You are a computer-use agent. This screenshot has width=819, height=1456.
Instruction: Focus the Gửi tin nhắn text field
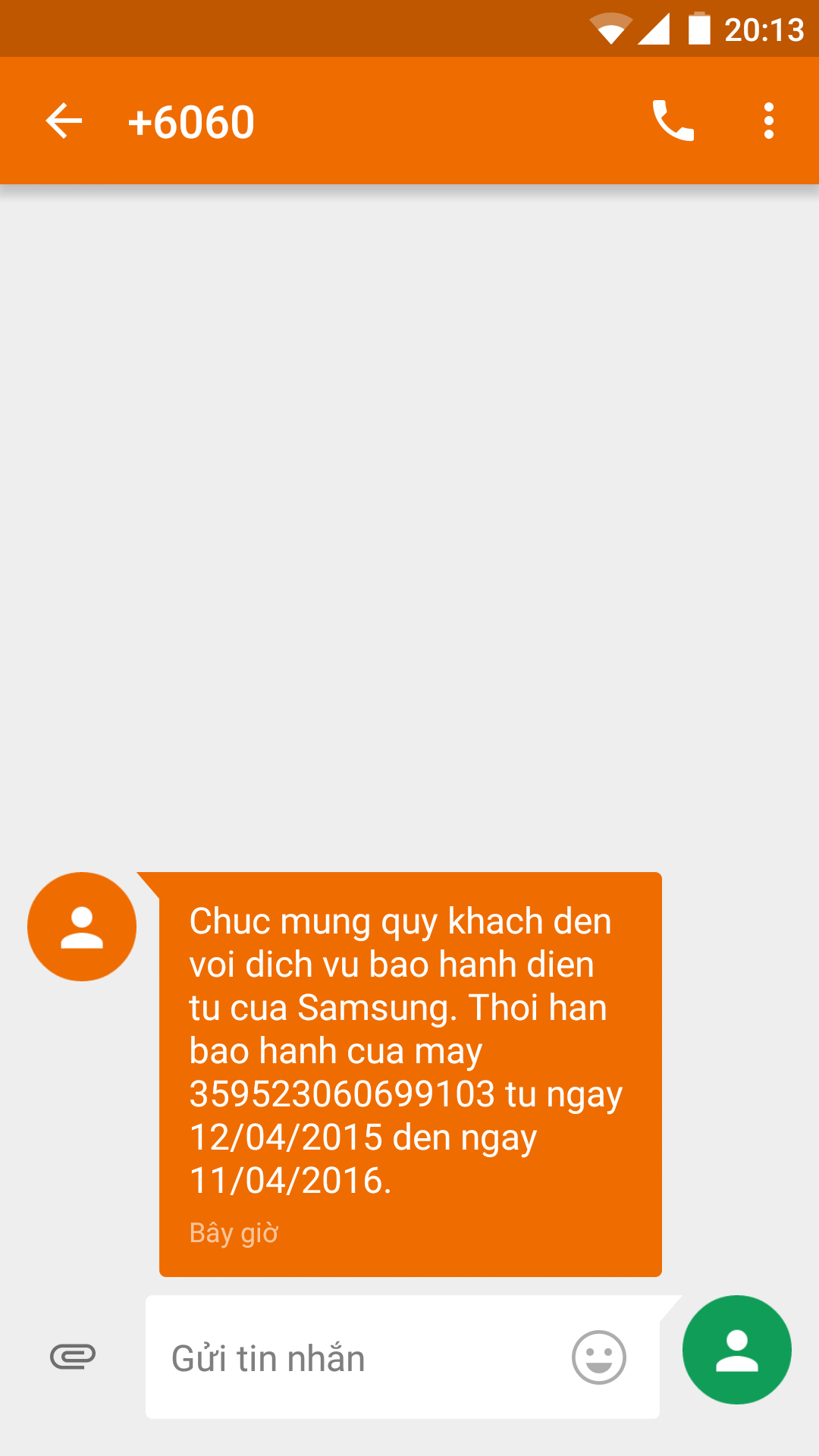(356, 1358)
